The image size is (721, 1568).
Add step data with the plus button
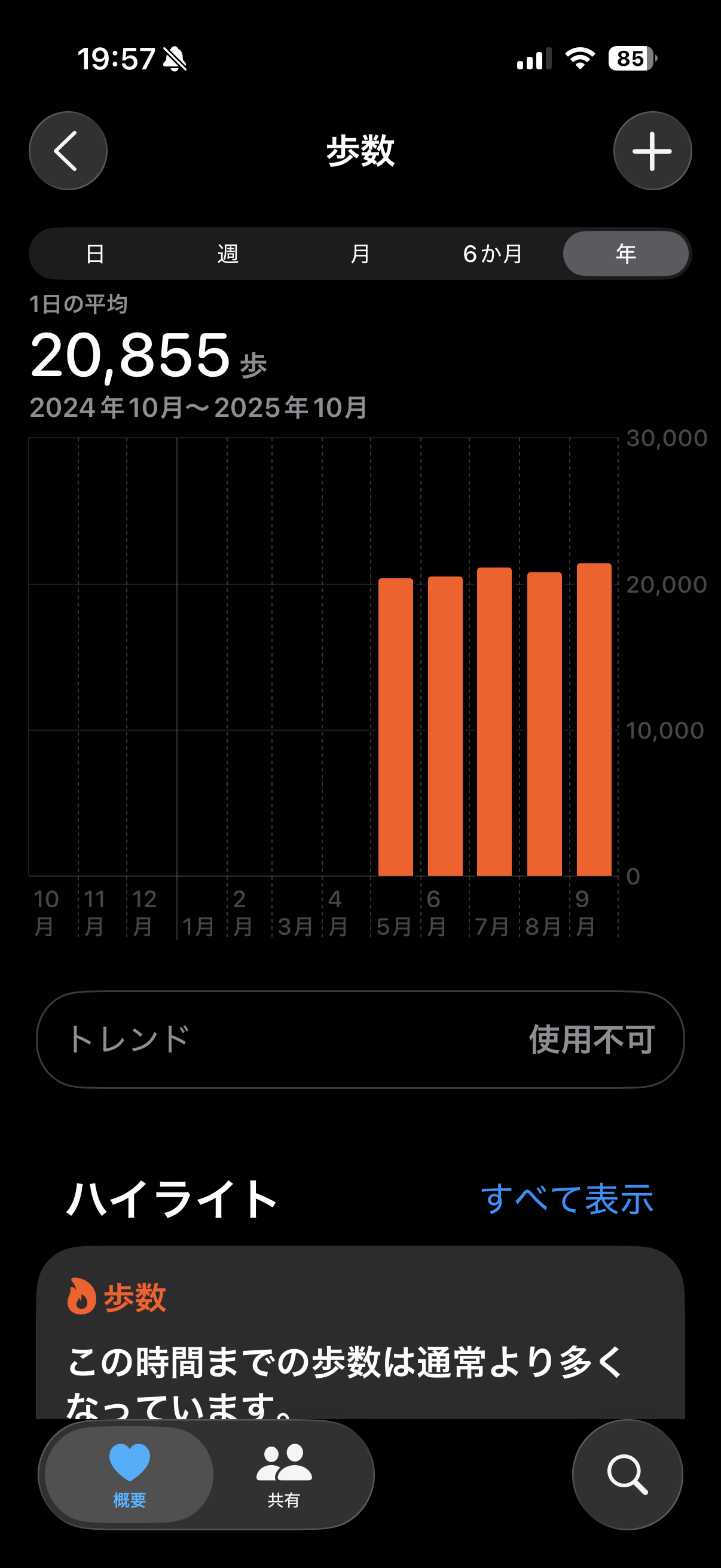pyautogui.click(x=652, y=151)
